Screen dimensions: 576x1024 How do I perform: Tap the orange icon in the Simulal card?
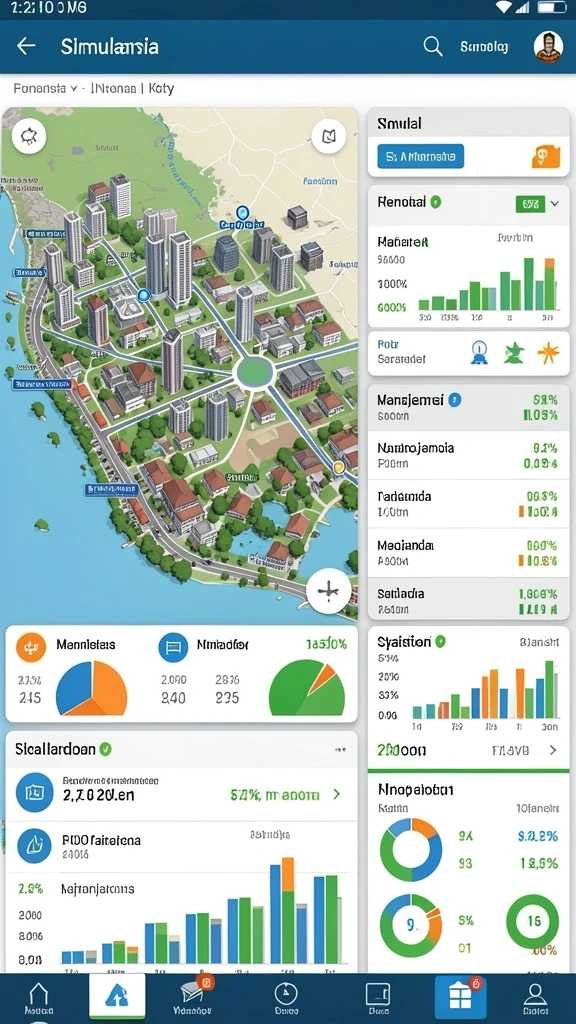click(545, 156)
